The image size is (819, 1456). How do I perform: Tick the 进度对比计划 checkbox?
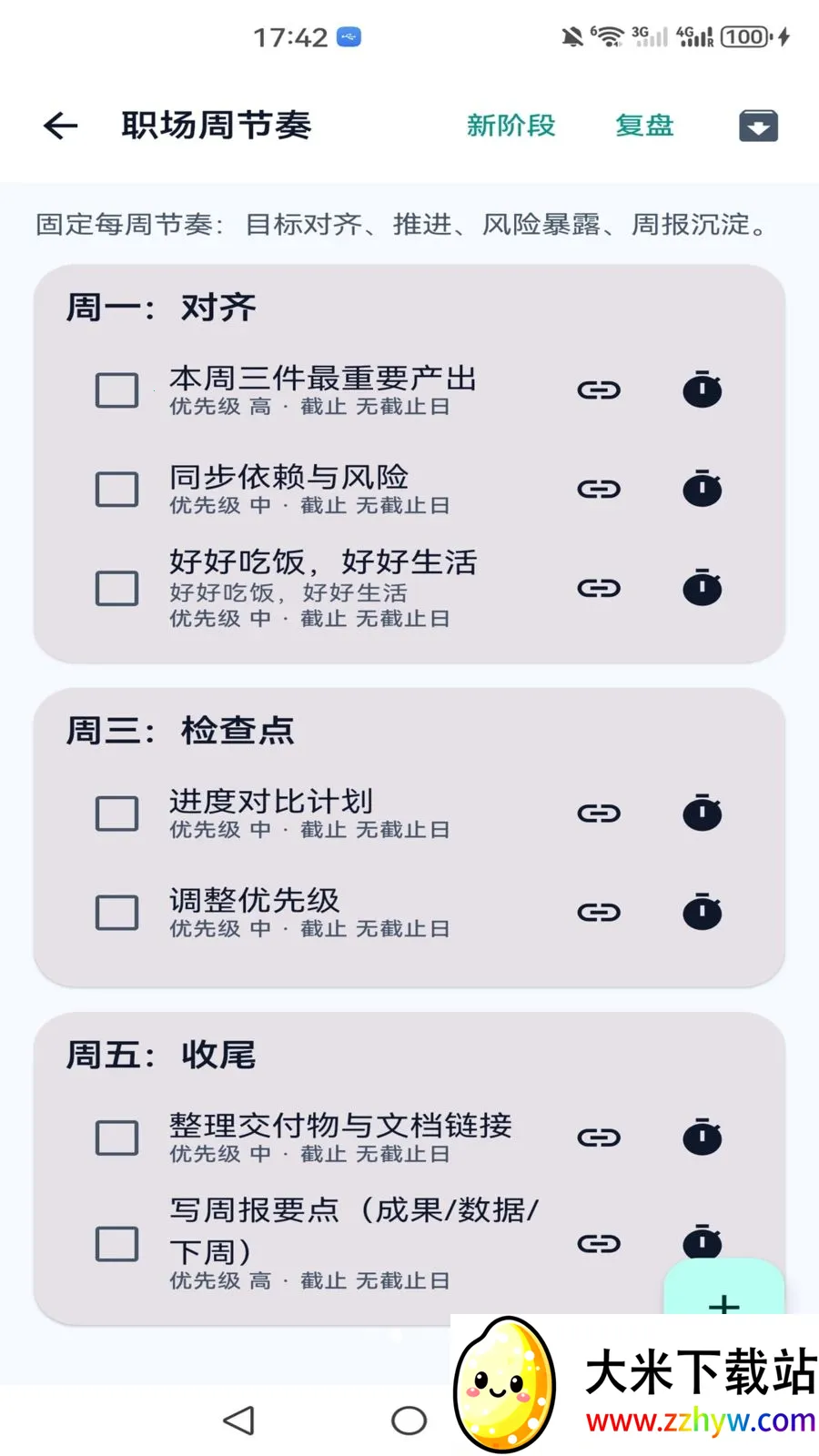pos(117,814)
